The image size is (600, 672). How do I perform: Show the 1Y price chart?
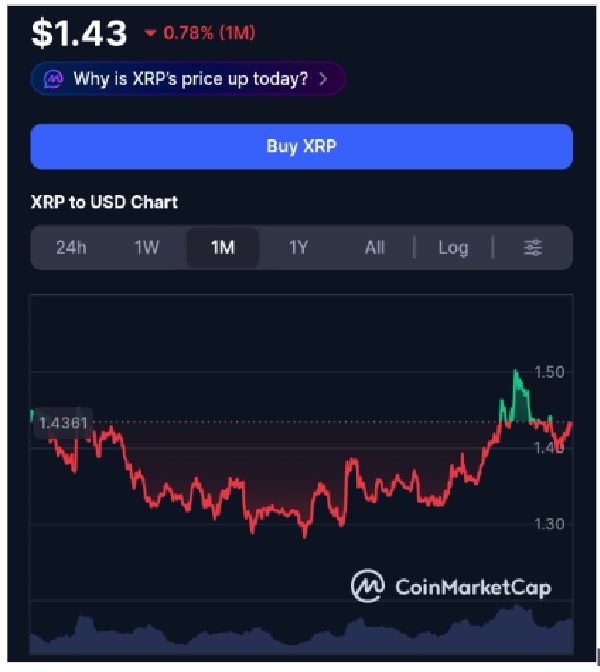(298, 248)
